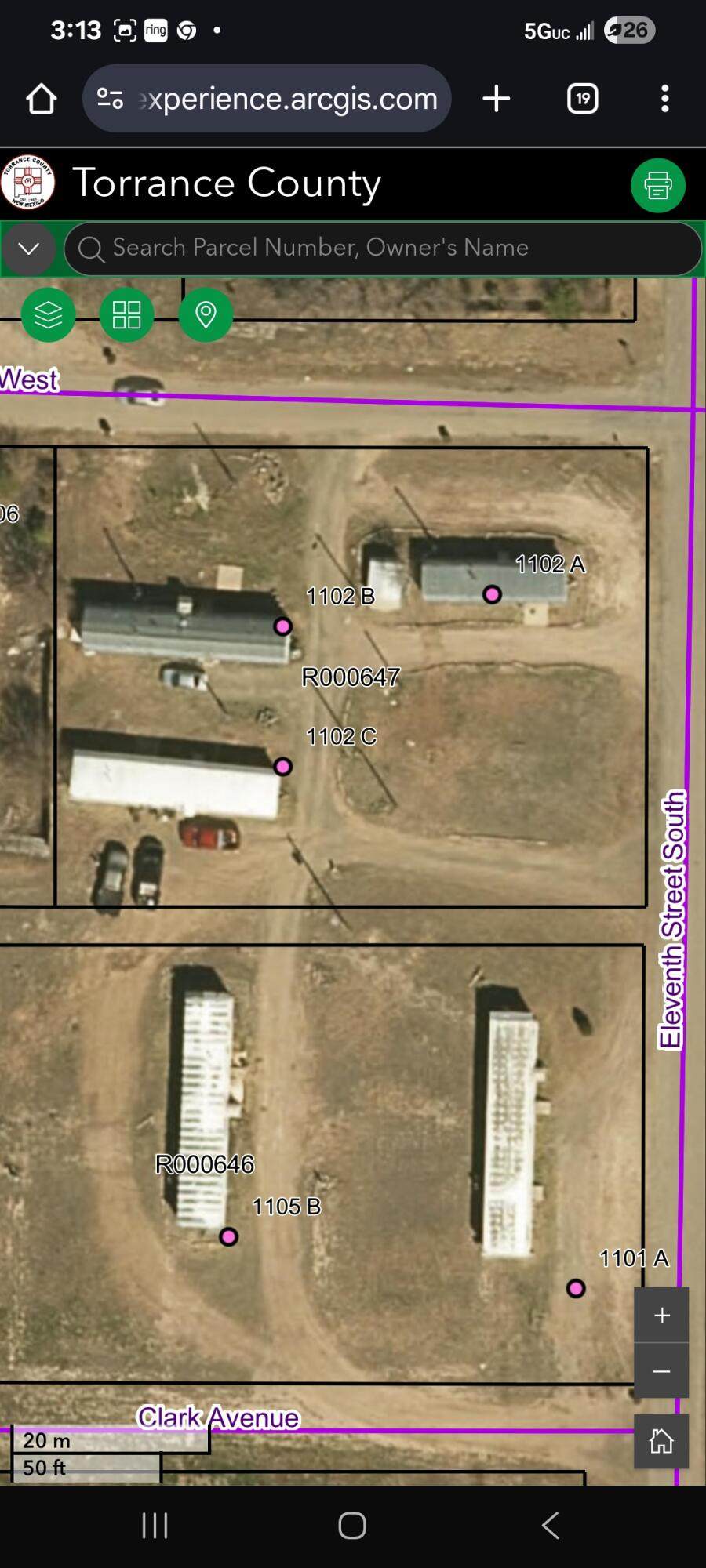Open the browser overflow menu

(664, 99)
